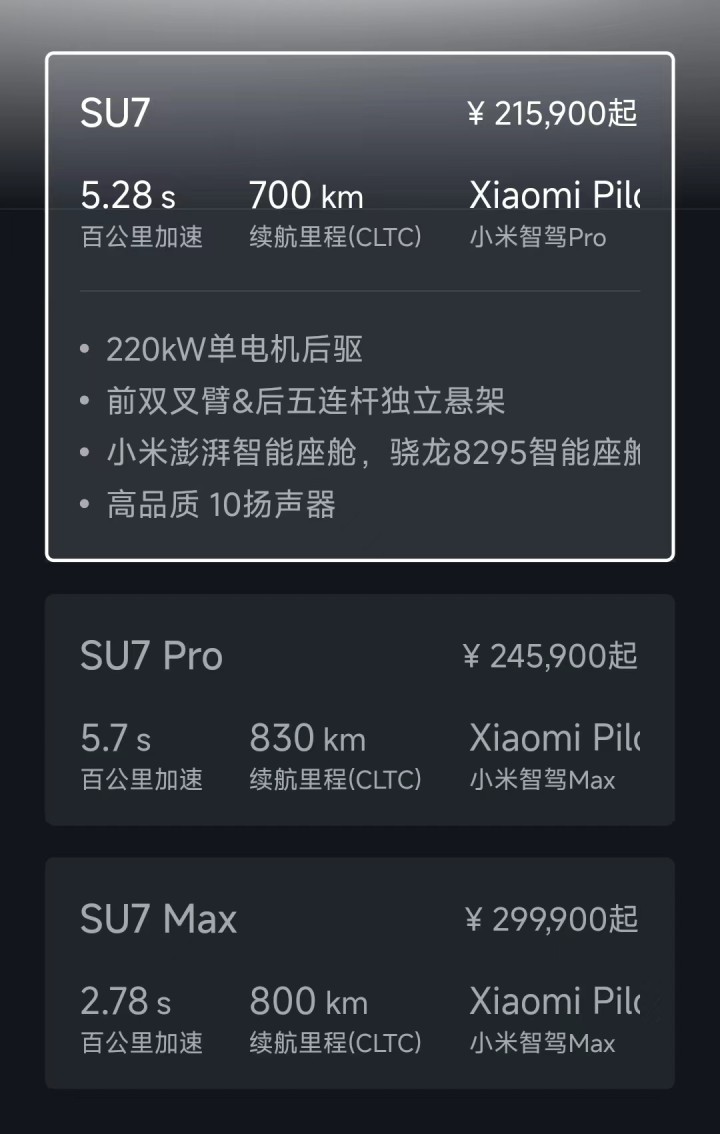Click the 骁龙8295 smart cockpit bullet
Viewport: 720px width, 1134px height.
(375, 452)
